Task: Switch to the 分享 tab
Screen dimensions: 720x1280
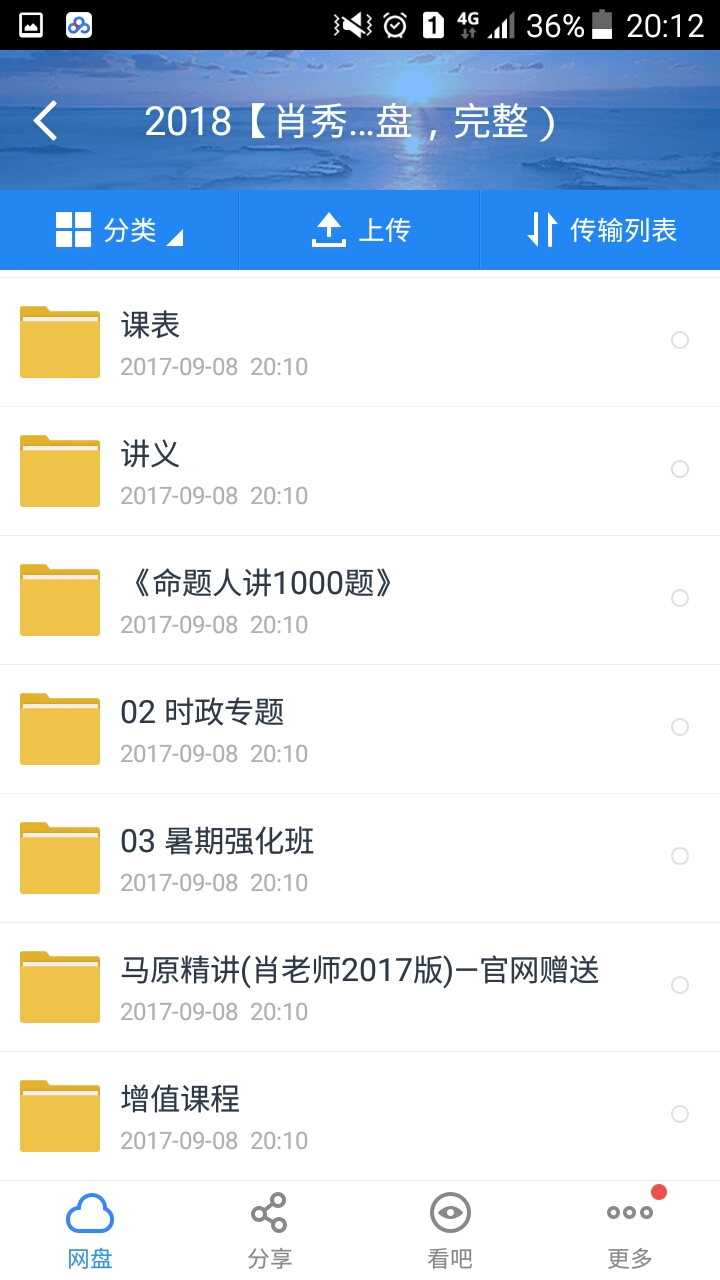Action: coord(269,1228)
